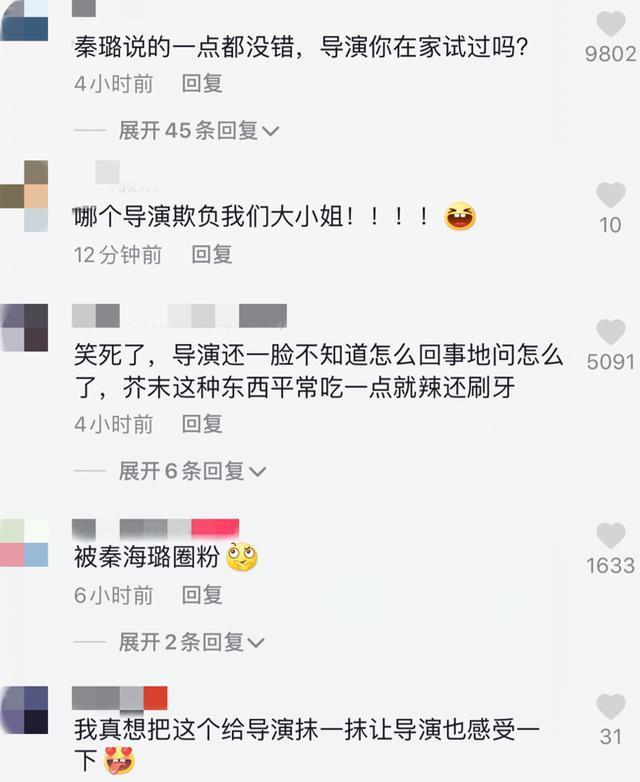Screen dimensions: 640x782
Task: Like the comment 哪个导演欺负我们大小姐
Action: point(610,195)
